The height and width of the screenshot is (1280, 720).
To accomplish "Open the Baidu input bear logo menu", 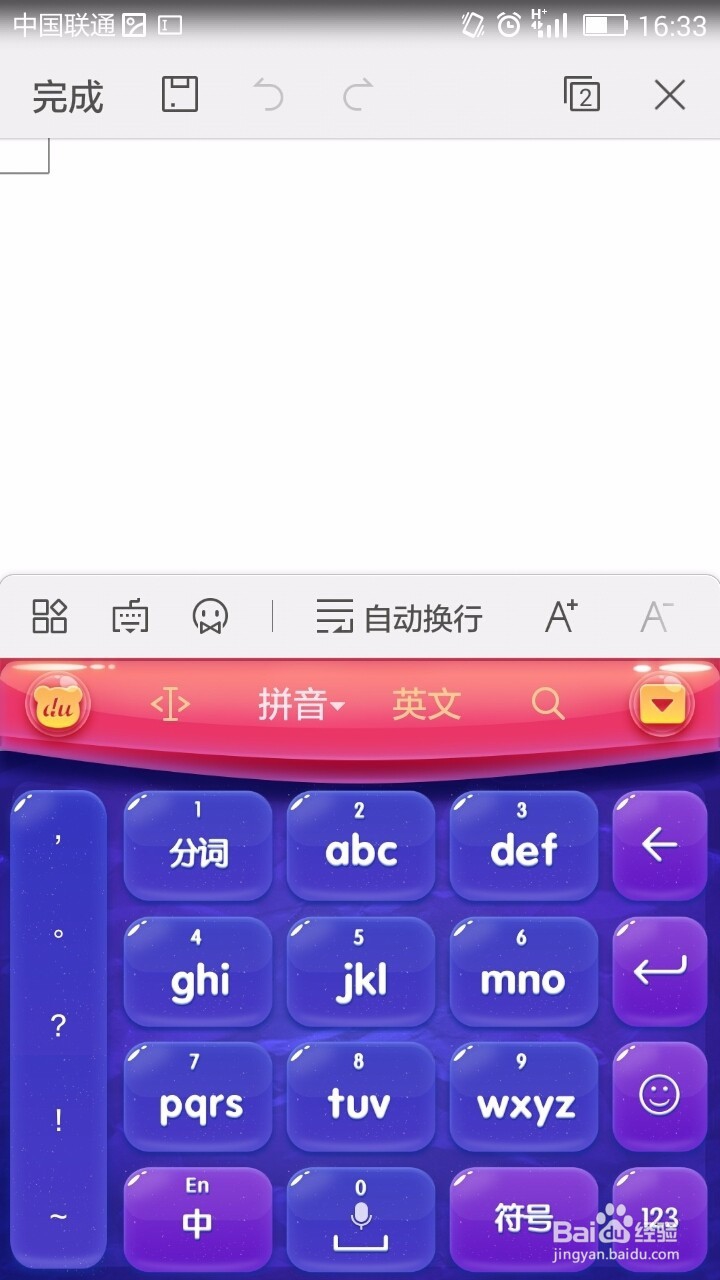I will click(57, 705).
